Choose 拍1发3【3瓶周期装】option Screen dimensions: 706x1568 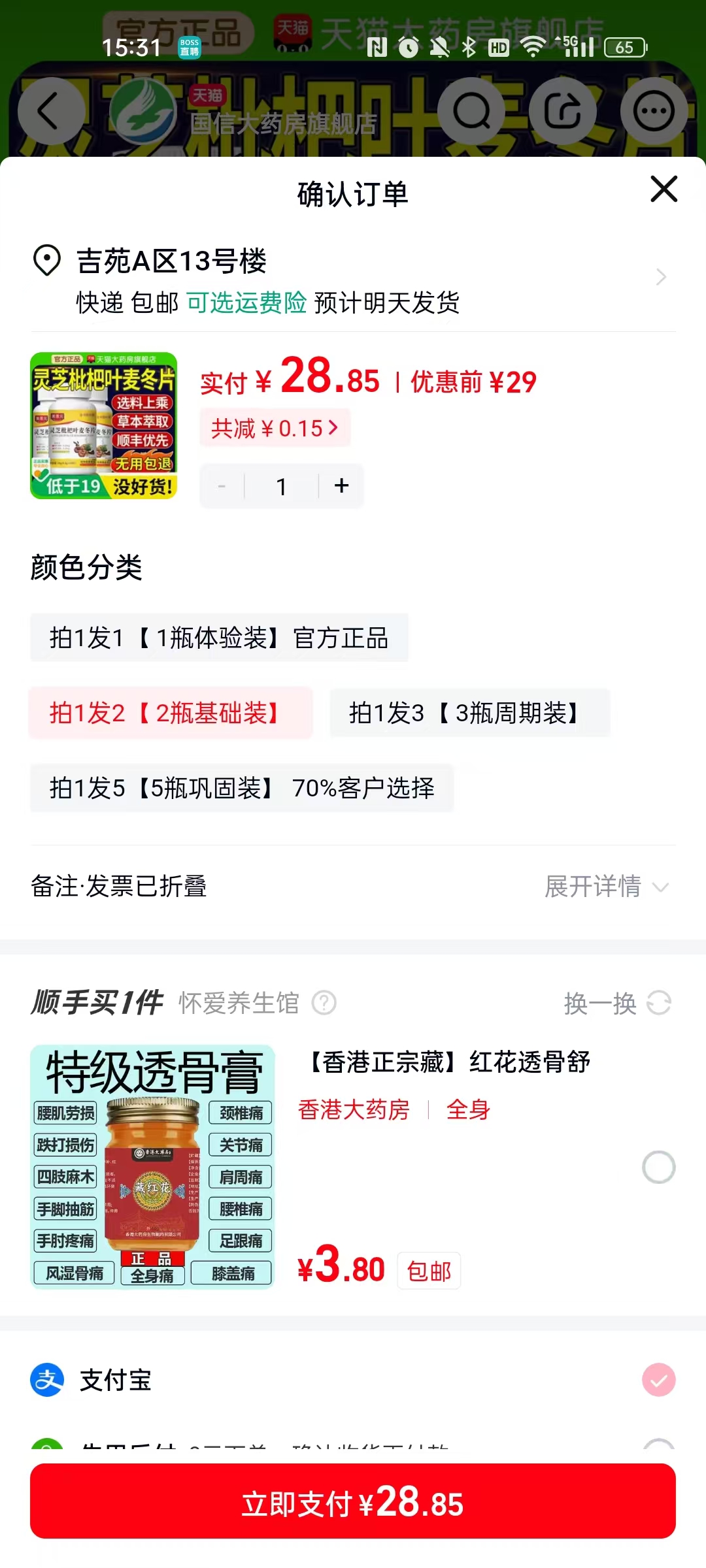point(469,713)
